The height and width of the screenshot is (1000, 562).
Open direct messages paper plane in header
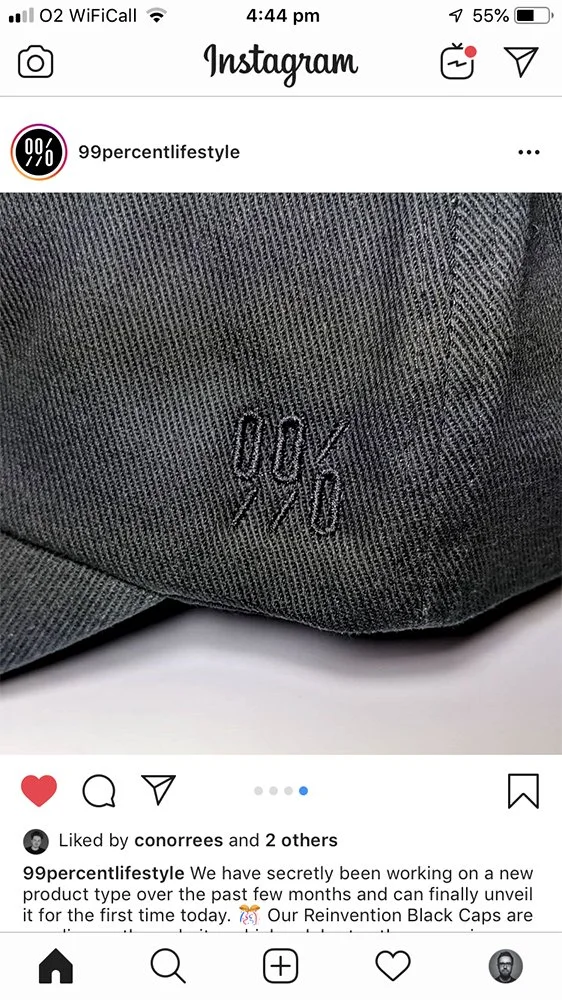[521, 61]
